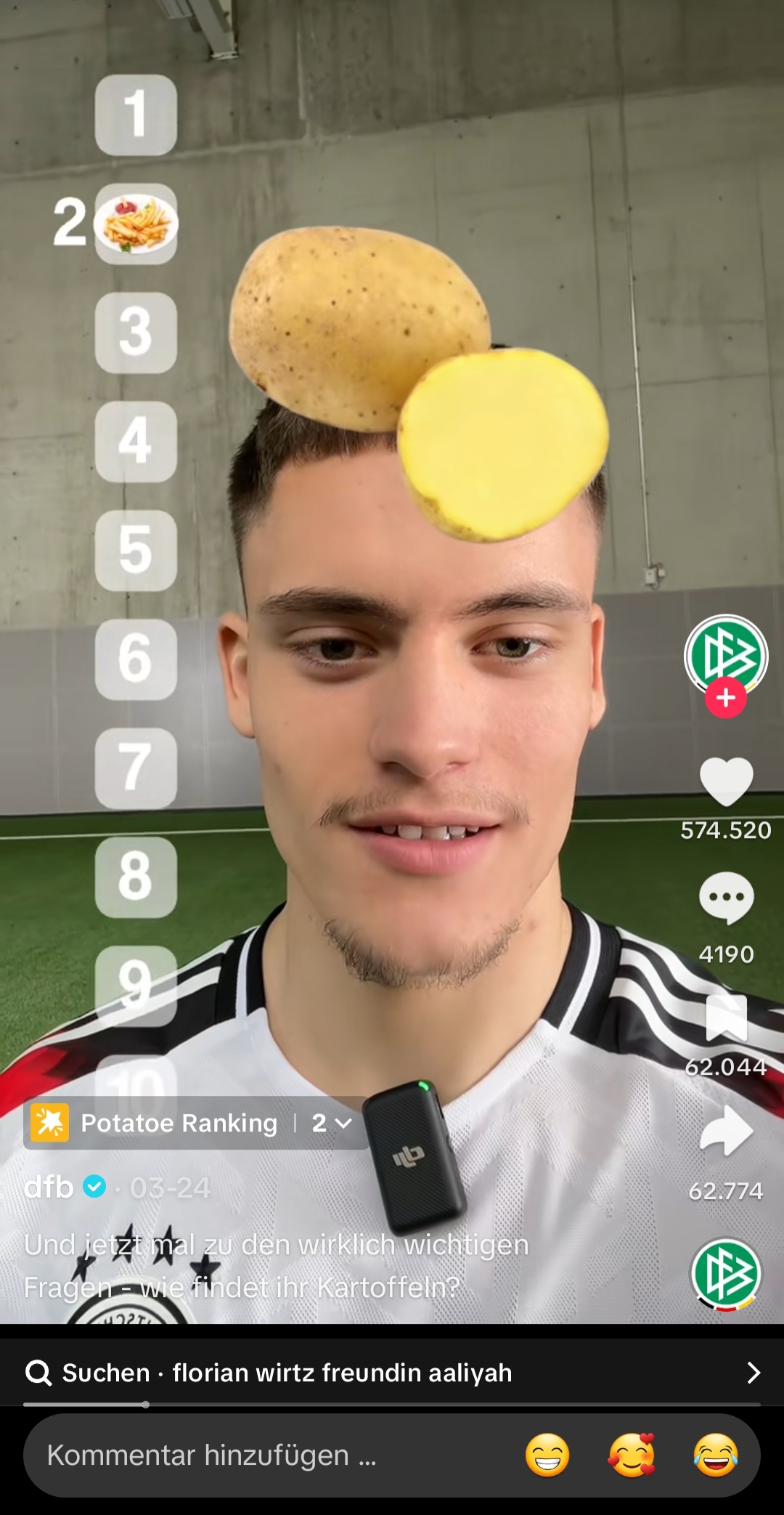The image size is (784, 1515).
Task: Insert the smiling hearts emoji
Action: click(632, 1455)
